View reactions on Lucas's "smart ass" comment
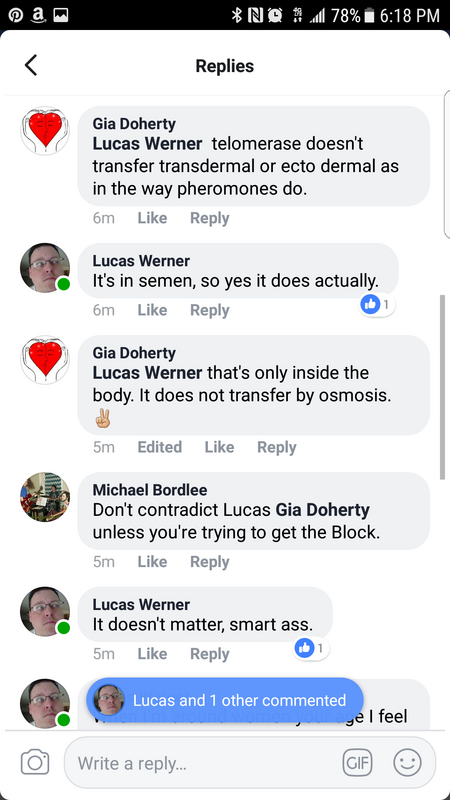Image resolution: width=450 pixels, height=800 pixels. 312,648
